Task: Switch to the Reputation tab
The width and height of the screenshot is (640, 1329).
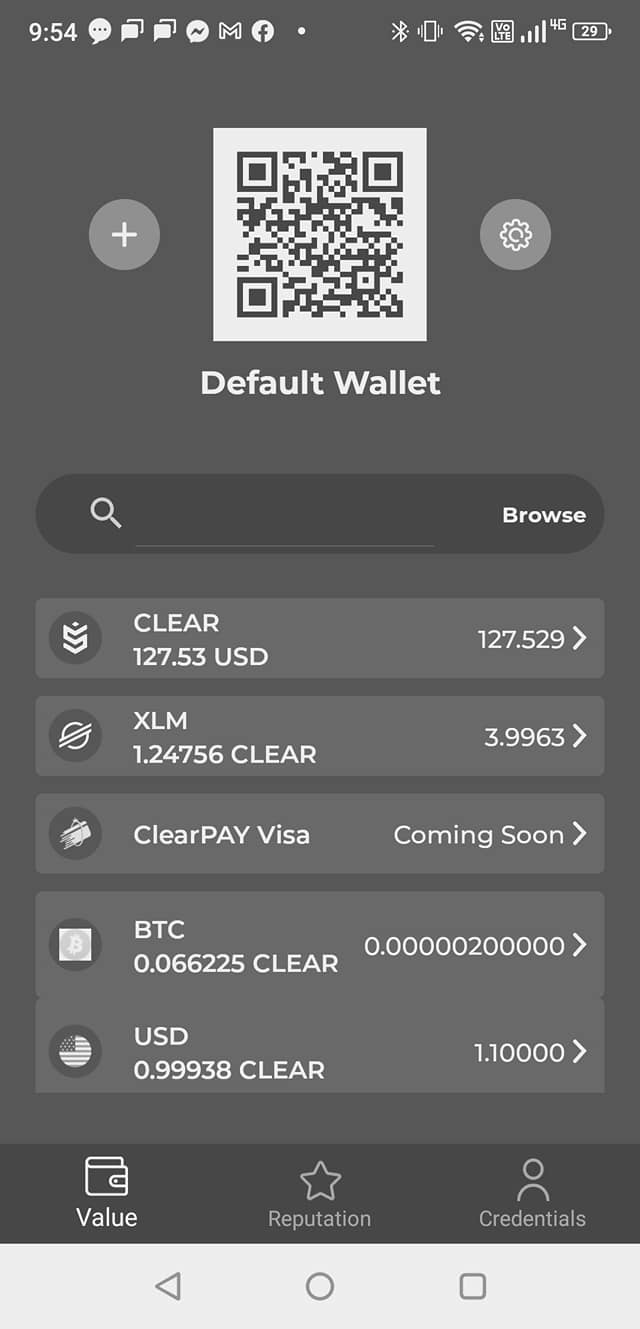Action: (x=320, y=1195)
